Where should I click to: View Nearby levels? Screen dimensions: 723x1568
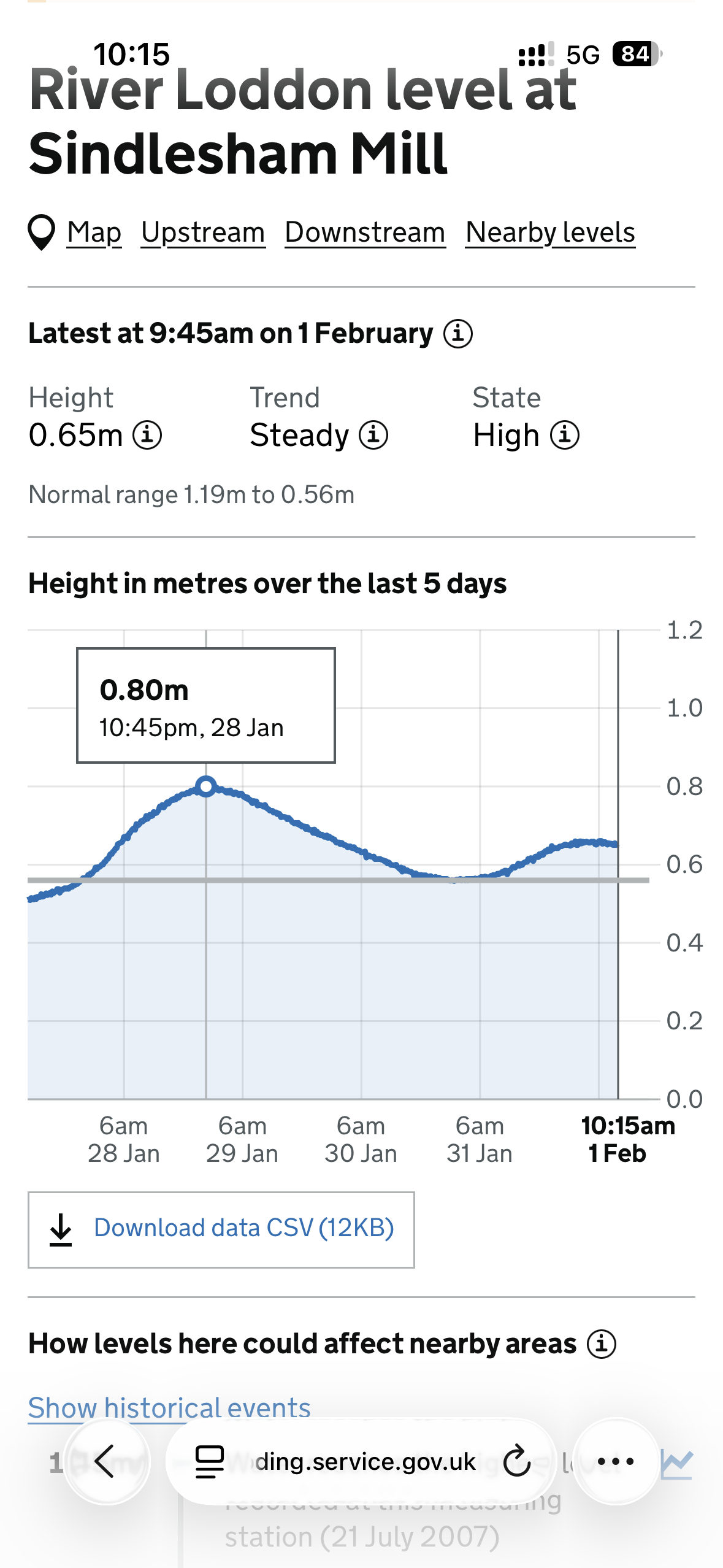pyautogui.click(x=549, y=232)
